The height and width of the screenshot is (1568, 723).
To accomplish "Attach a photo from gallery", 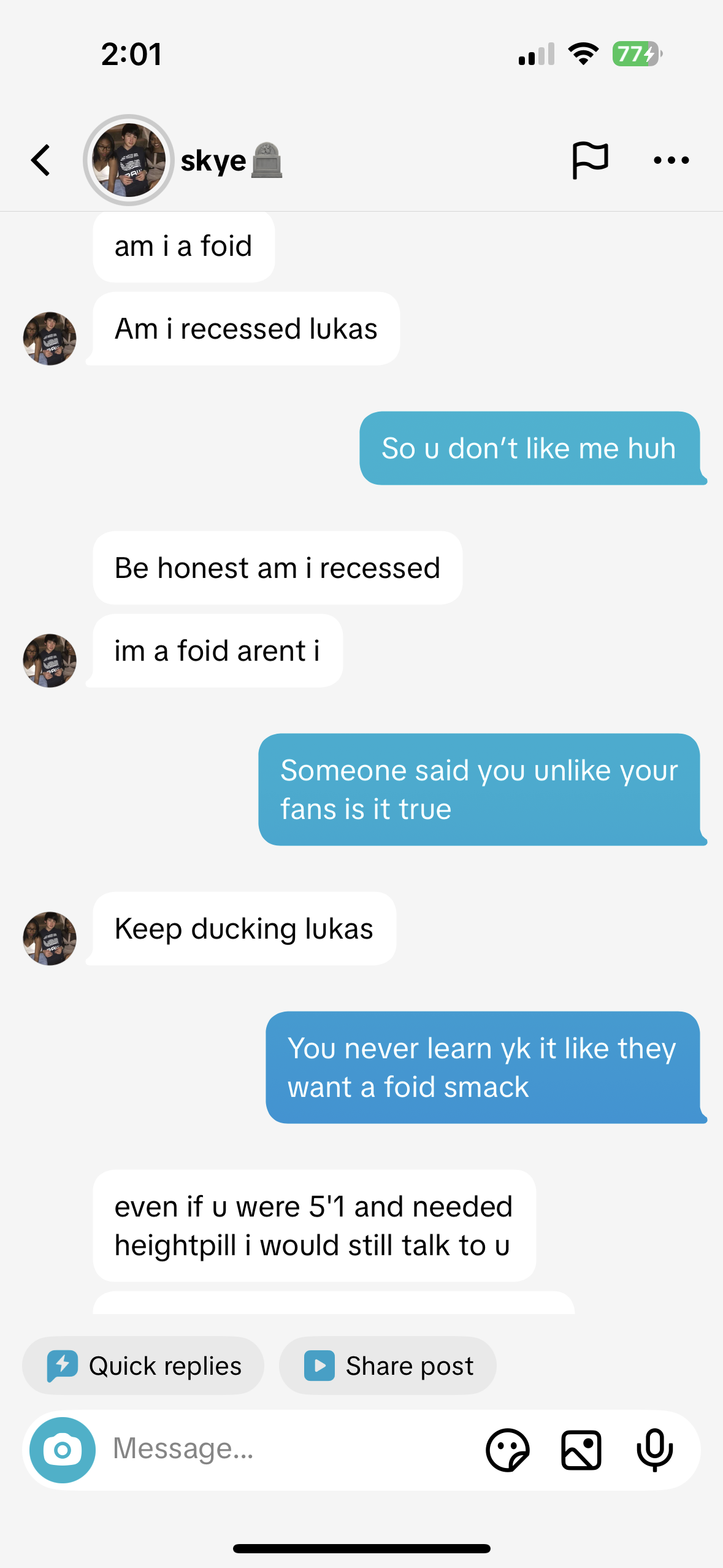I will [x=581, y=1450].
